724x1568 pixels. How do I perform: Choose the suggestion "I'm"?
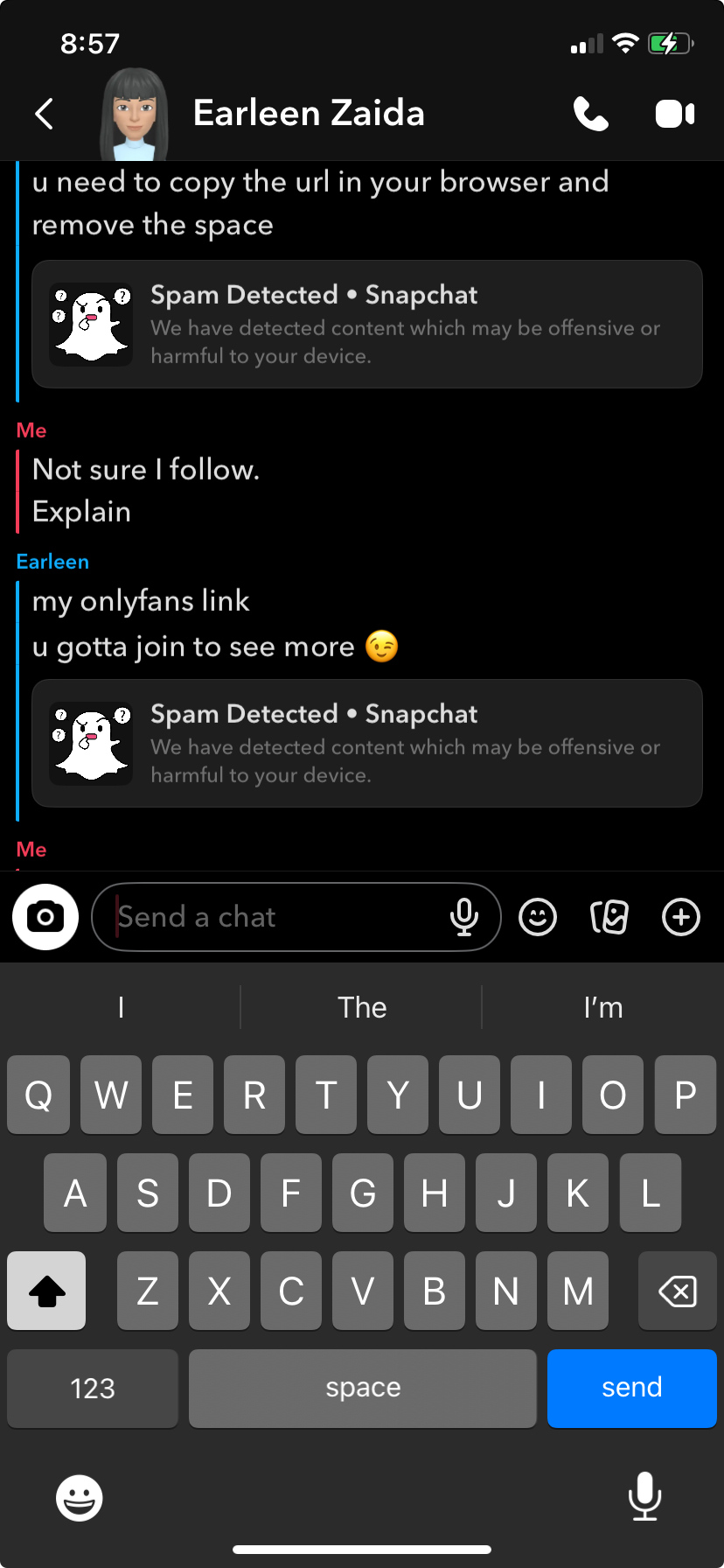pos(603,1007)
